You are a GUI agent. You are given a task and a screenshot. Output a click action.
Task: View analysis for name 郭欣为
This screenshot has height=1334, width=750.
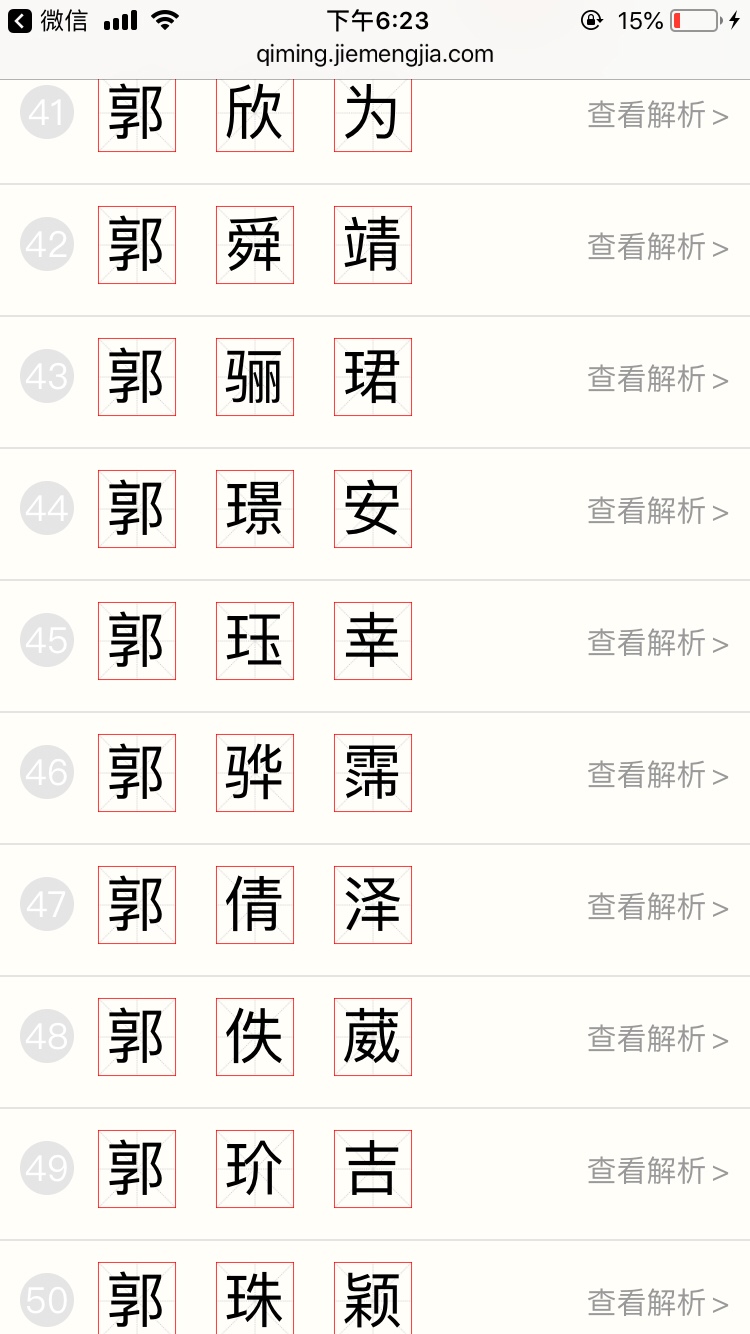657,115
